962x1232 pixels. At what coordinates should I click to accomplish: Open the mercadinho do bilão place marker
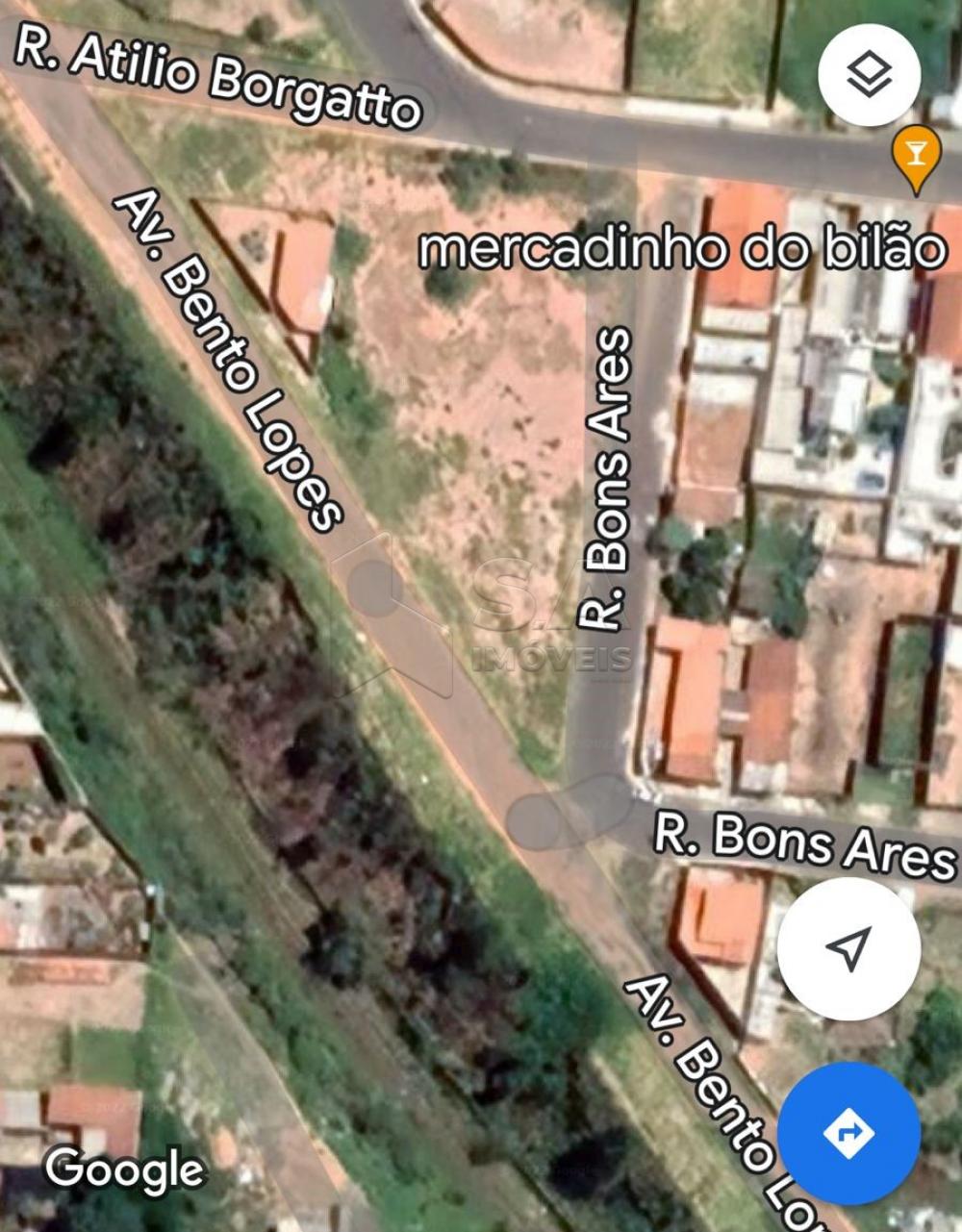click(916, 158)
